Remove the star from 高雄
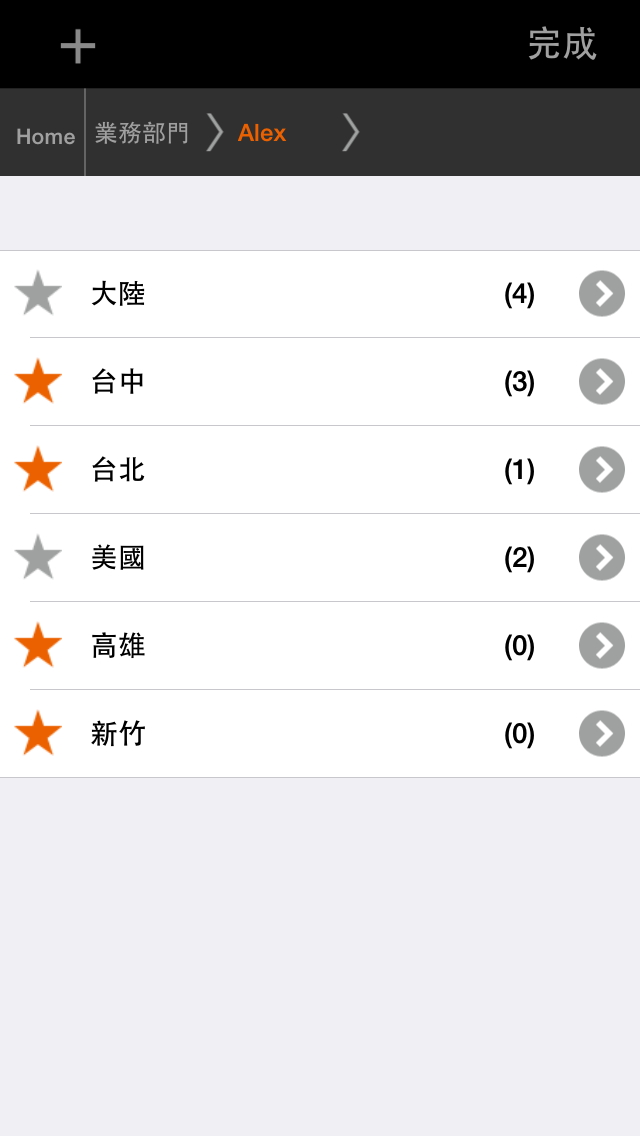640x1136 pixels. pyautogui.click(x=39, y=646)
